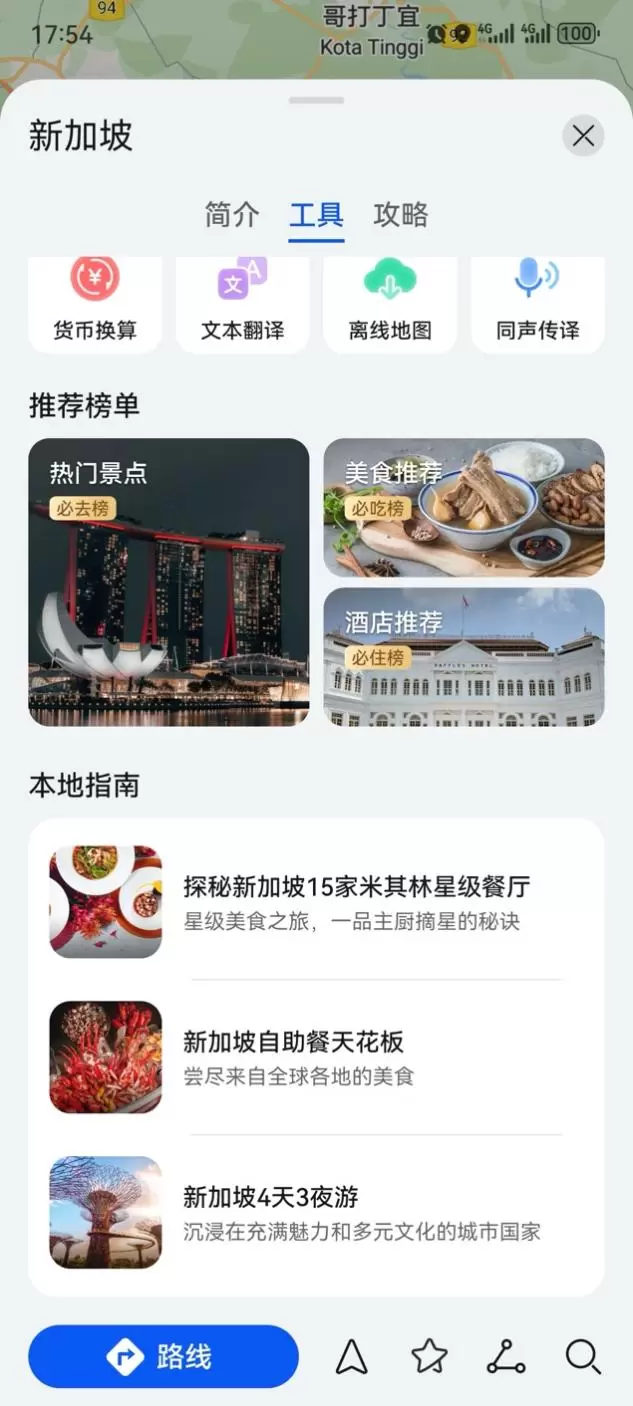The image size is (633, 1406).
Task: Search nearby with the magnifier icon
Action: click(x=582, y=1357)
